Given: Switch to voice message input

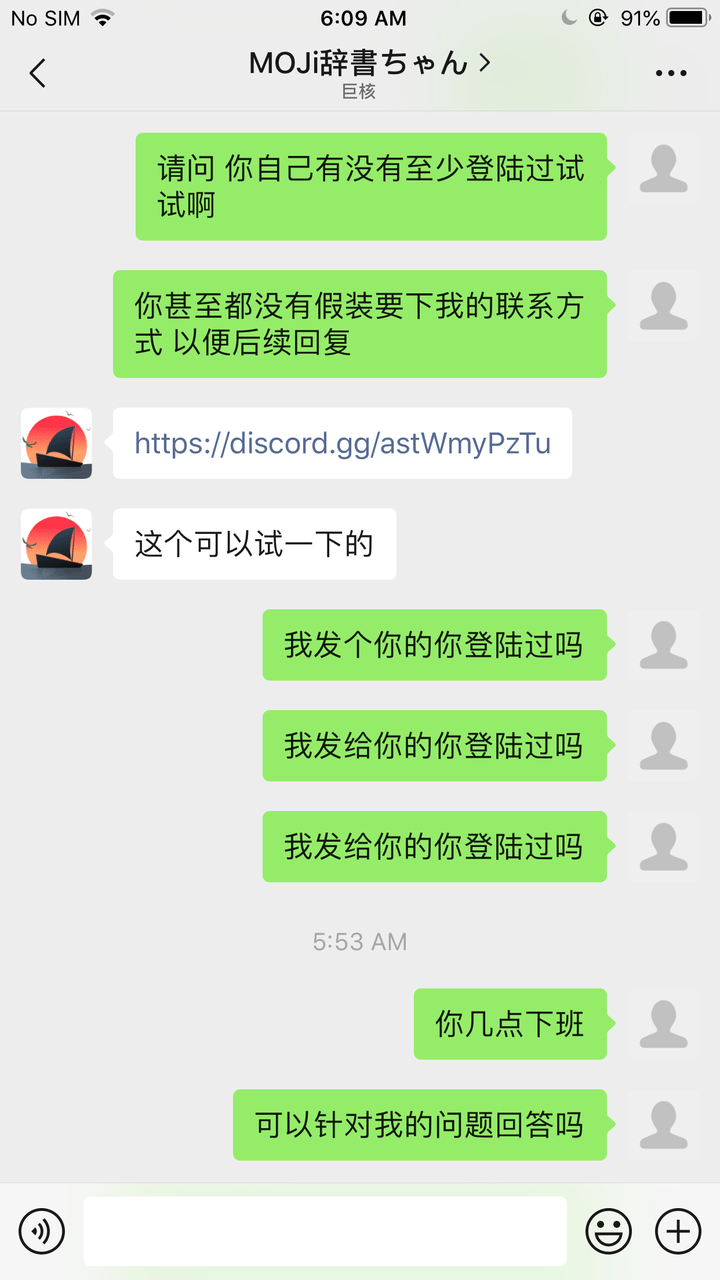Looking at the screenshot, I should pos(42,1230).
